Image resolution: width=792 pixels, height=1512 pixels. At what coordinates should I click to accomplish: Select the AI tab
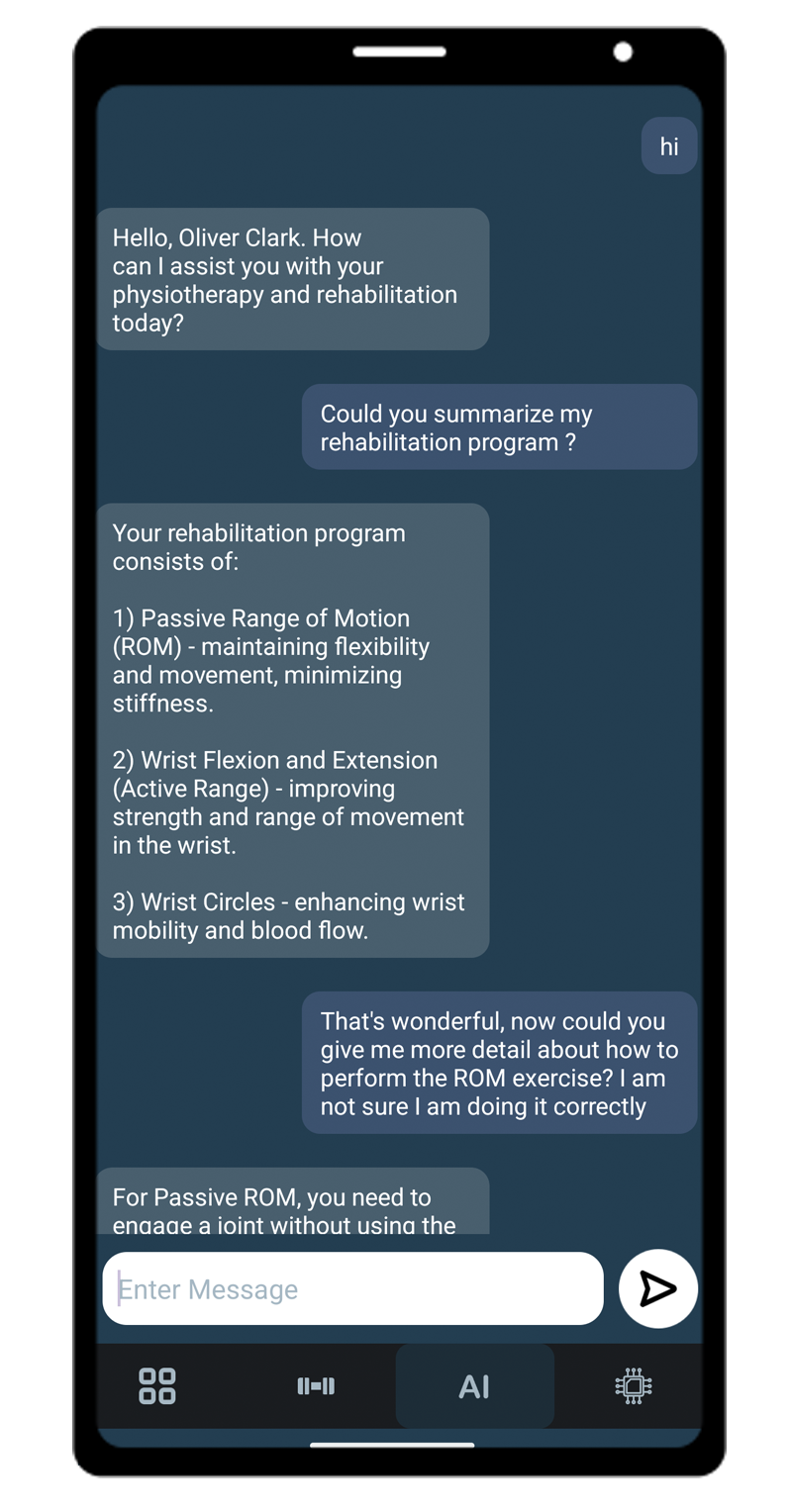pyautogui.click(x=474, y=1386)
